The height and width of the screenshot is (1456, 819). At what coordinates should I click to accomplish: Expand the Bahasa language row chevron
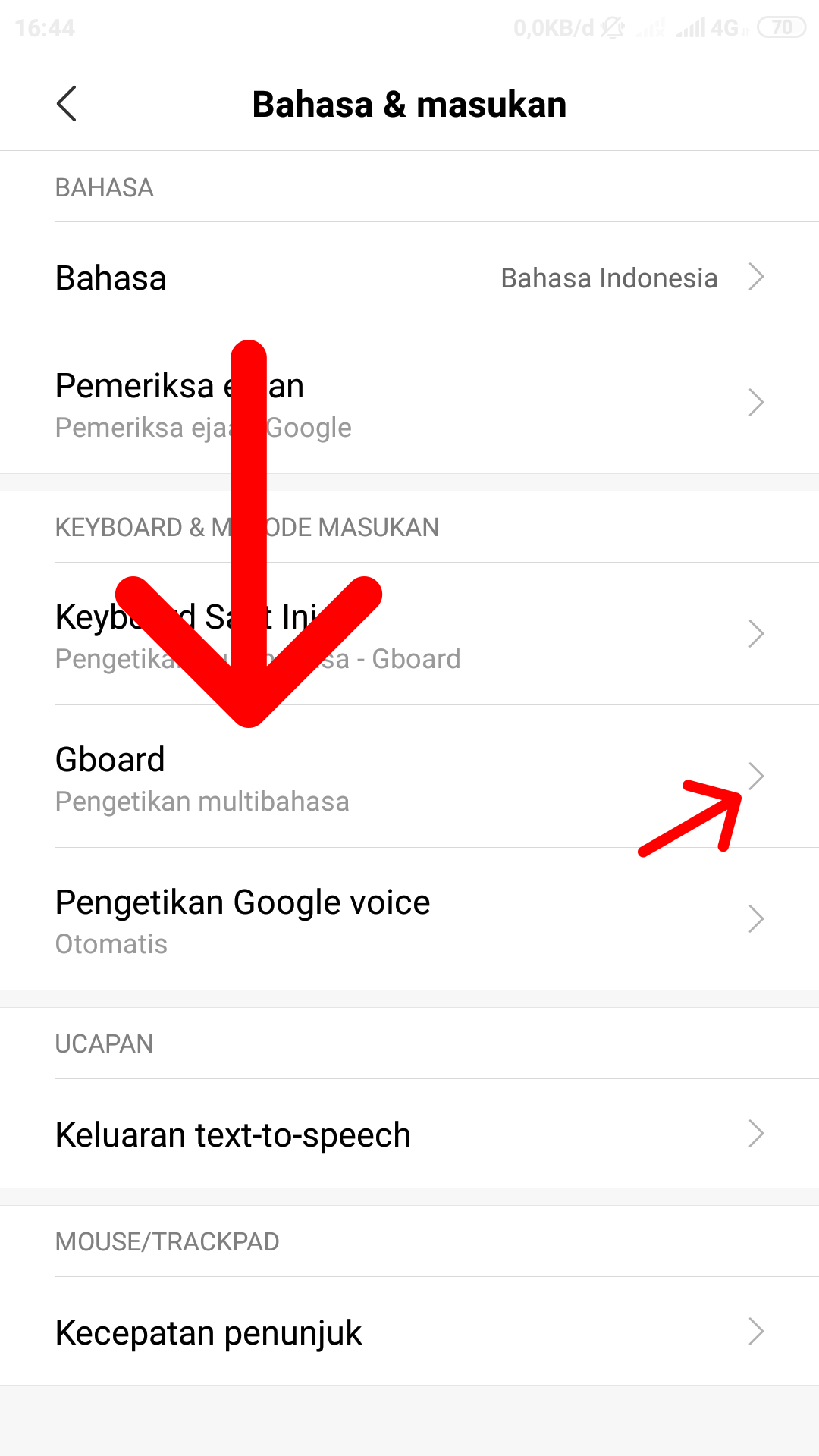pyautogui.click(x=756, y=278)
